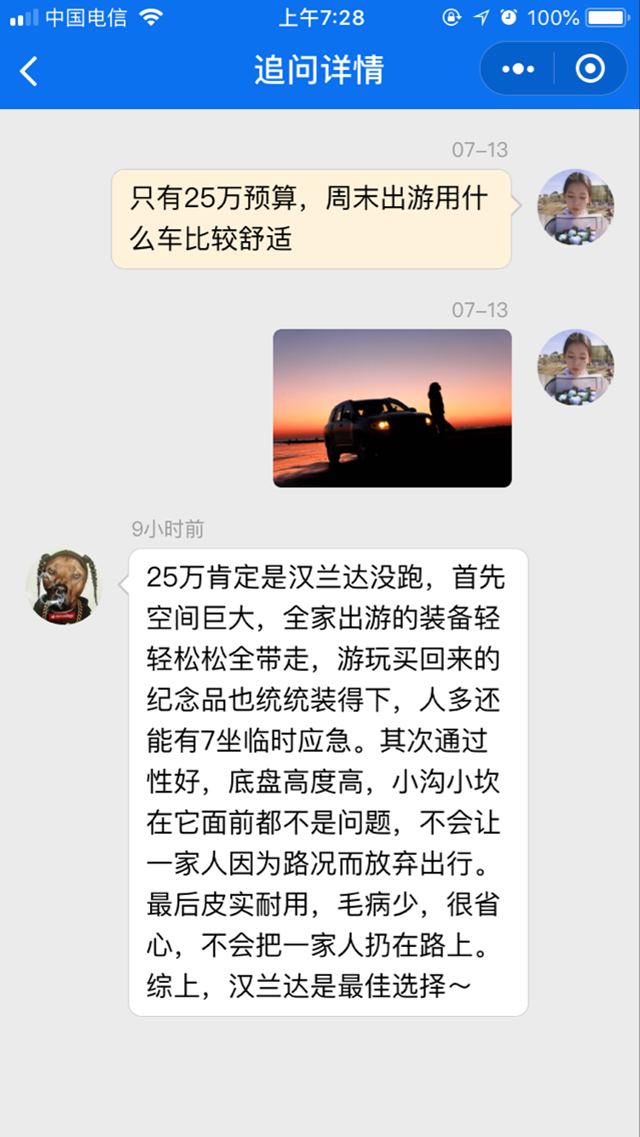The image size is (640, 1137).
Task: Tap the asker's avatar beside the 25万预算 question
Action: [x=575, y=207]
